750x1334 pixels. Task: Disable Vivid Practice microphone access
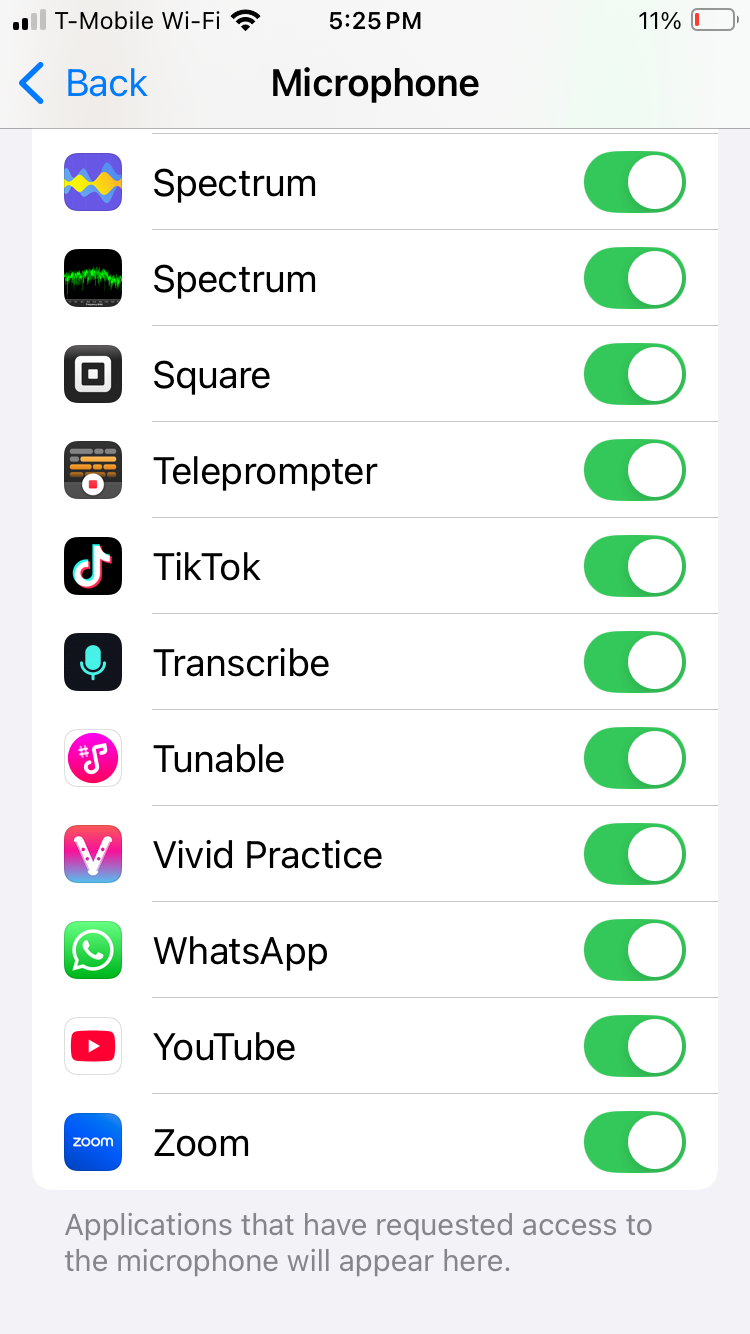(634, 854)
